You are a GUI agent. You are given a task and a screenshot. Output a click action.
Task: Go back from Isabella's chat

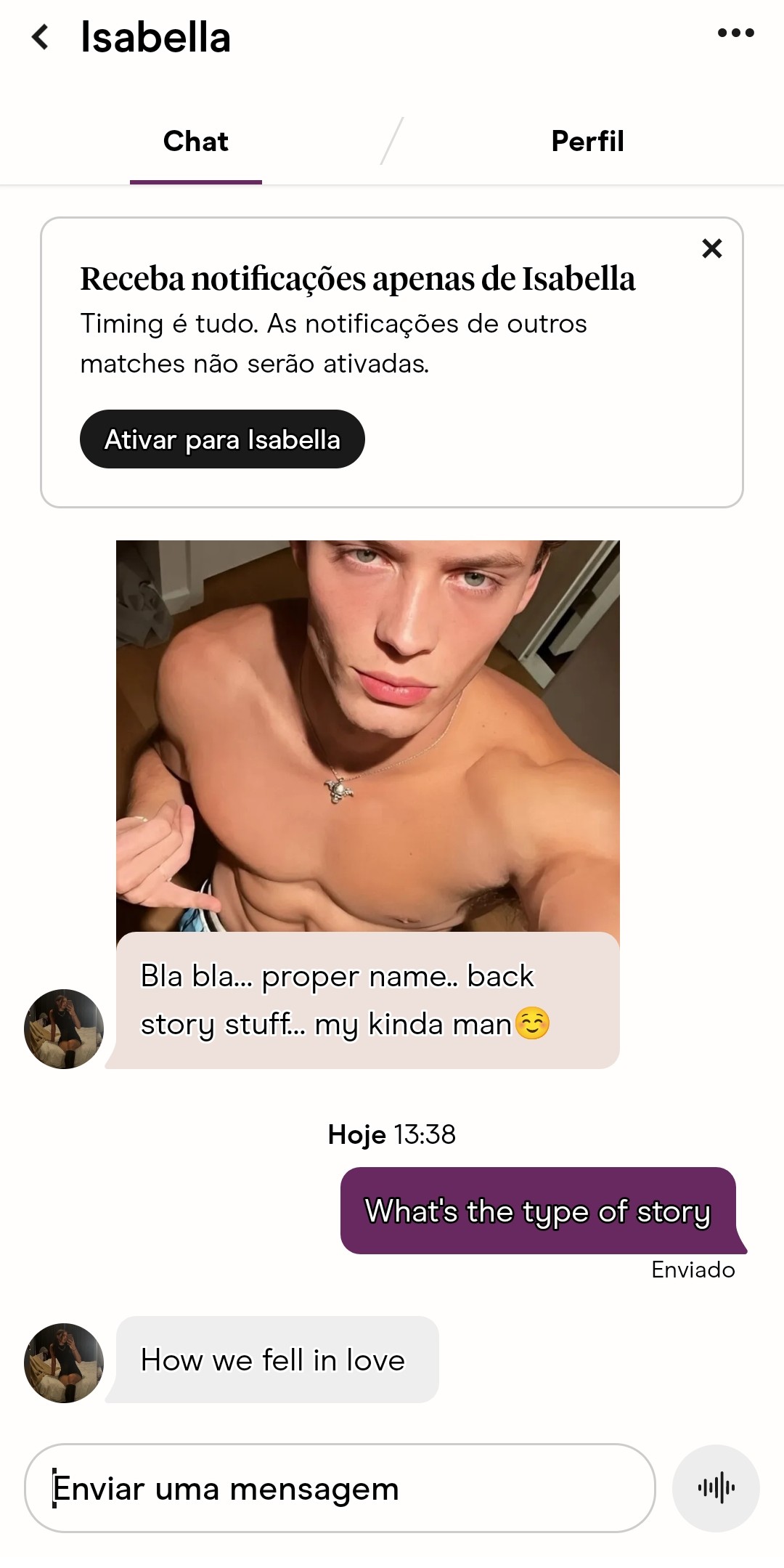tap(41, 37)
